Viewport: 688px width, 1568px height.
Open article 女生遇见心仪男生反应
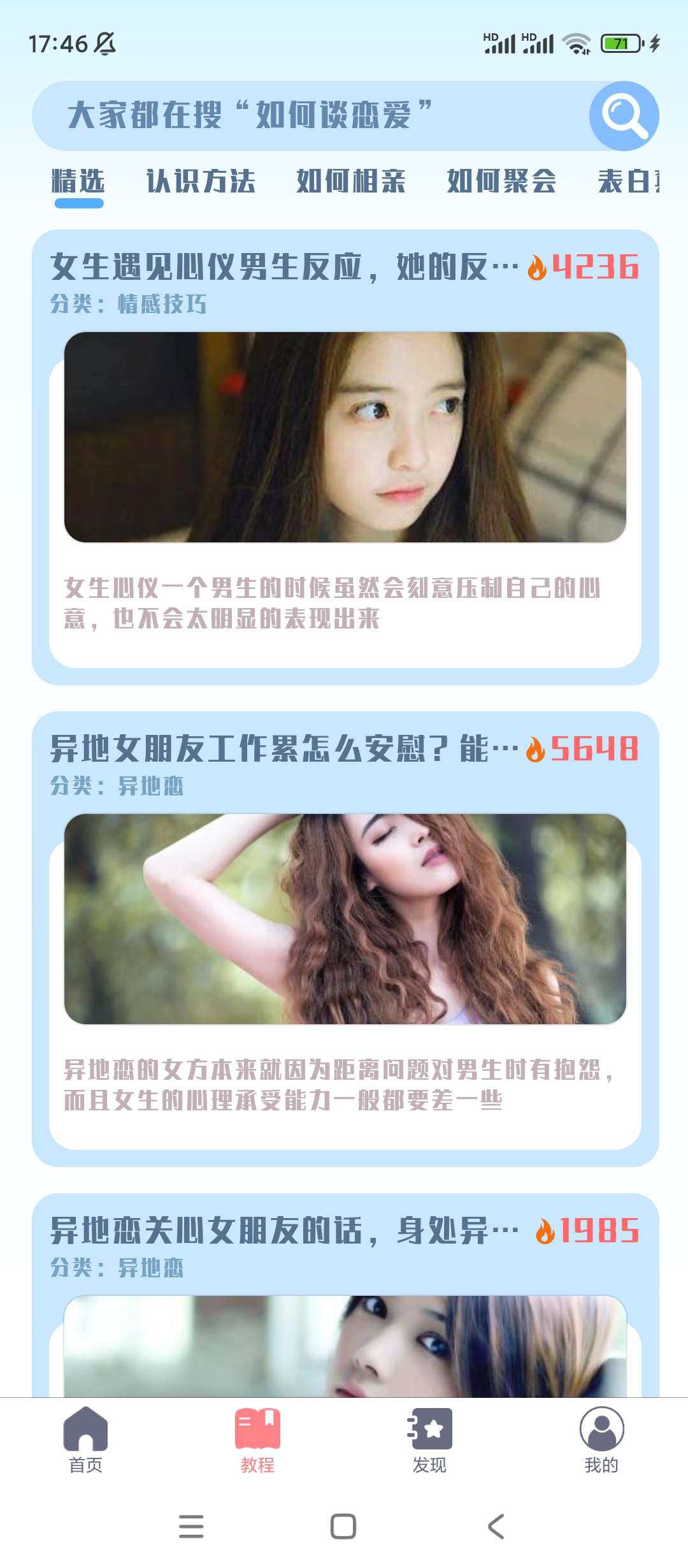283,267
